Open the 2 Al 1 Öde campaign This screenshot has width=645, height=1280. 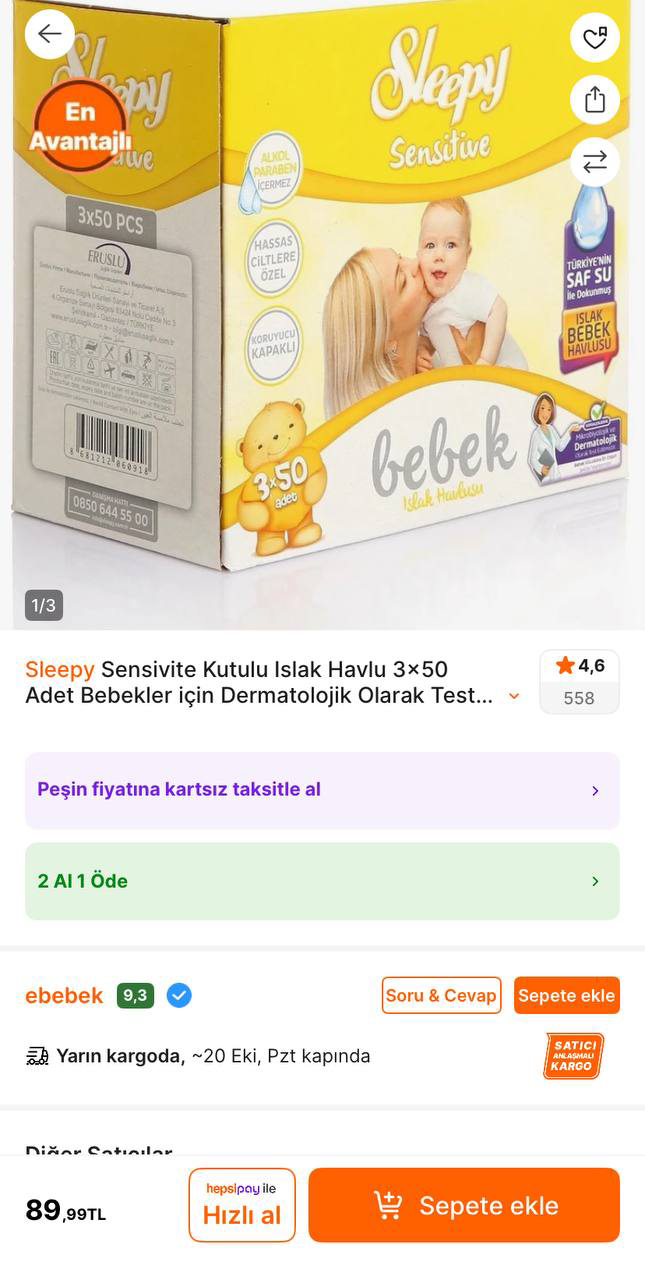point(322,881)
